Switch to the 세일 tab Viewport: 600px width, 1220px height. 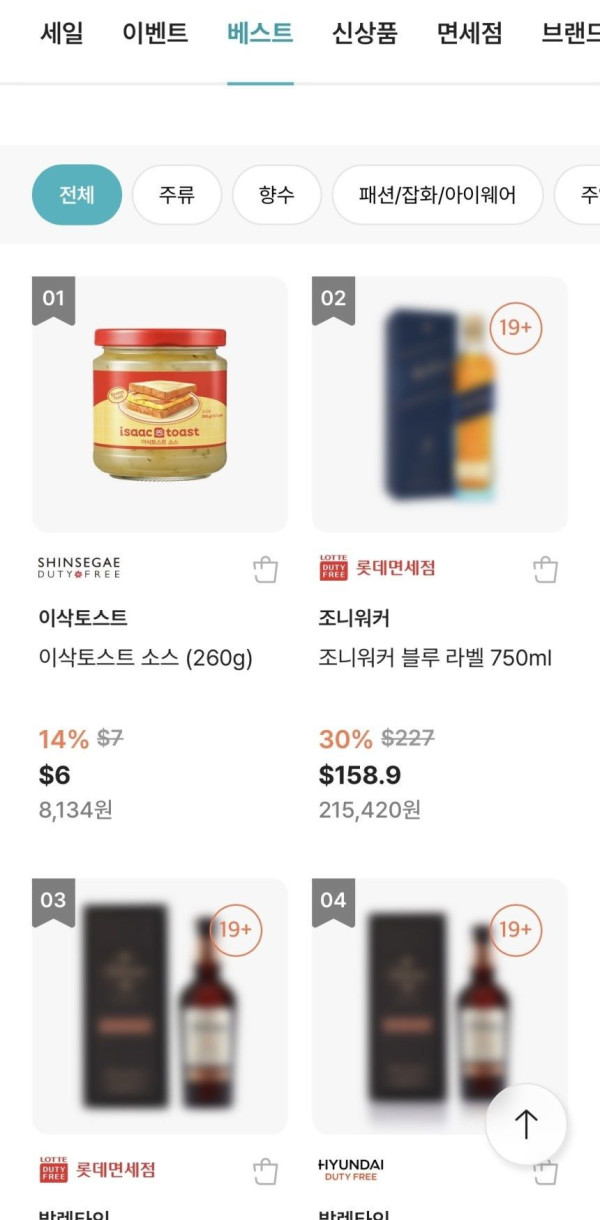click(62, 33)
